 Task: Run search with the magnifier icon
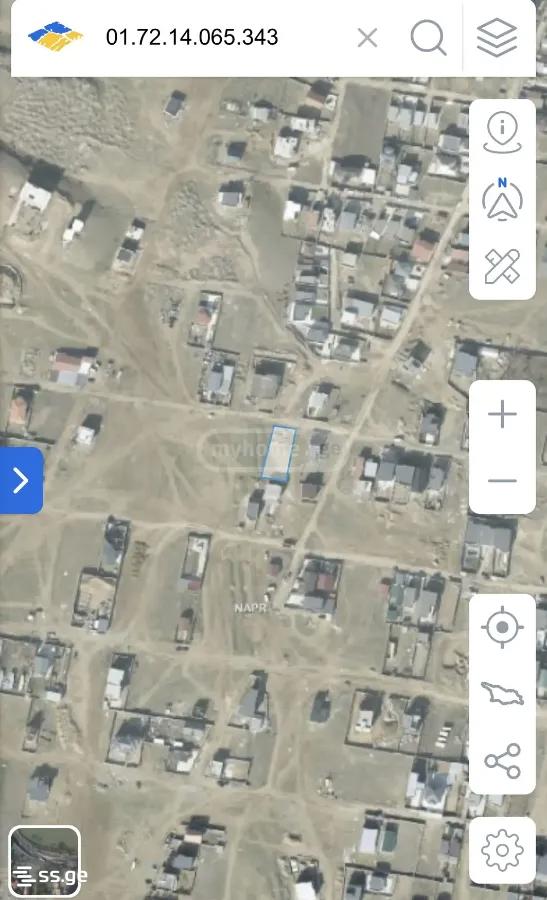pyautogui.click(x=428, y=38)
